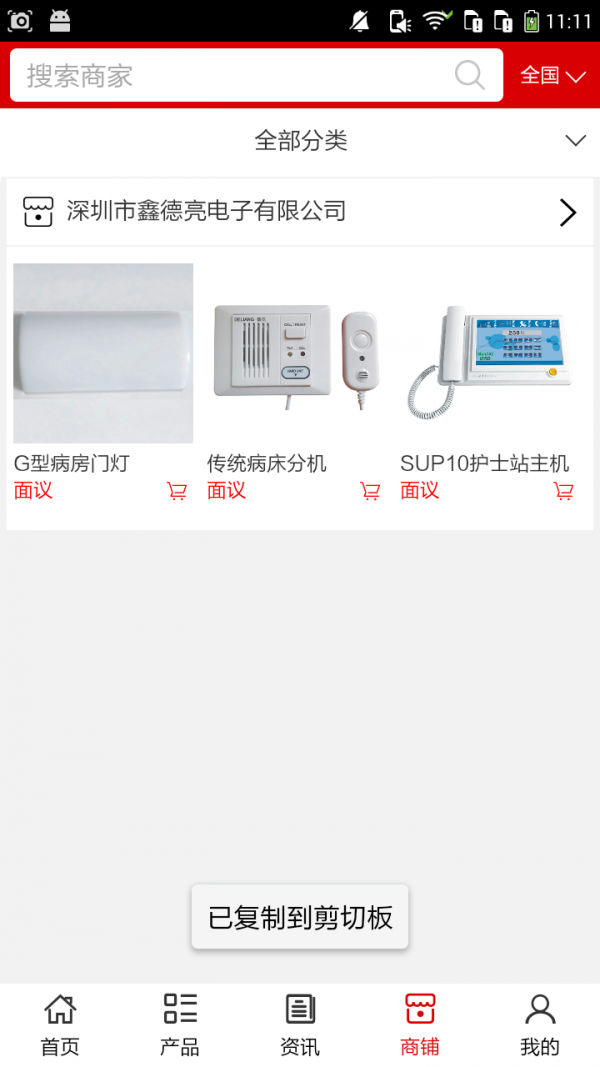Open the 我的 profile tab
The image size is (600, 1067).
tap(540, 1025)
